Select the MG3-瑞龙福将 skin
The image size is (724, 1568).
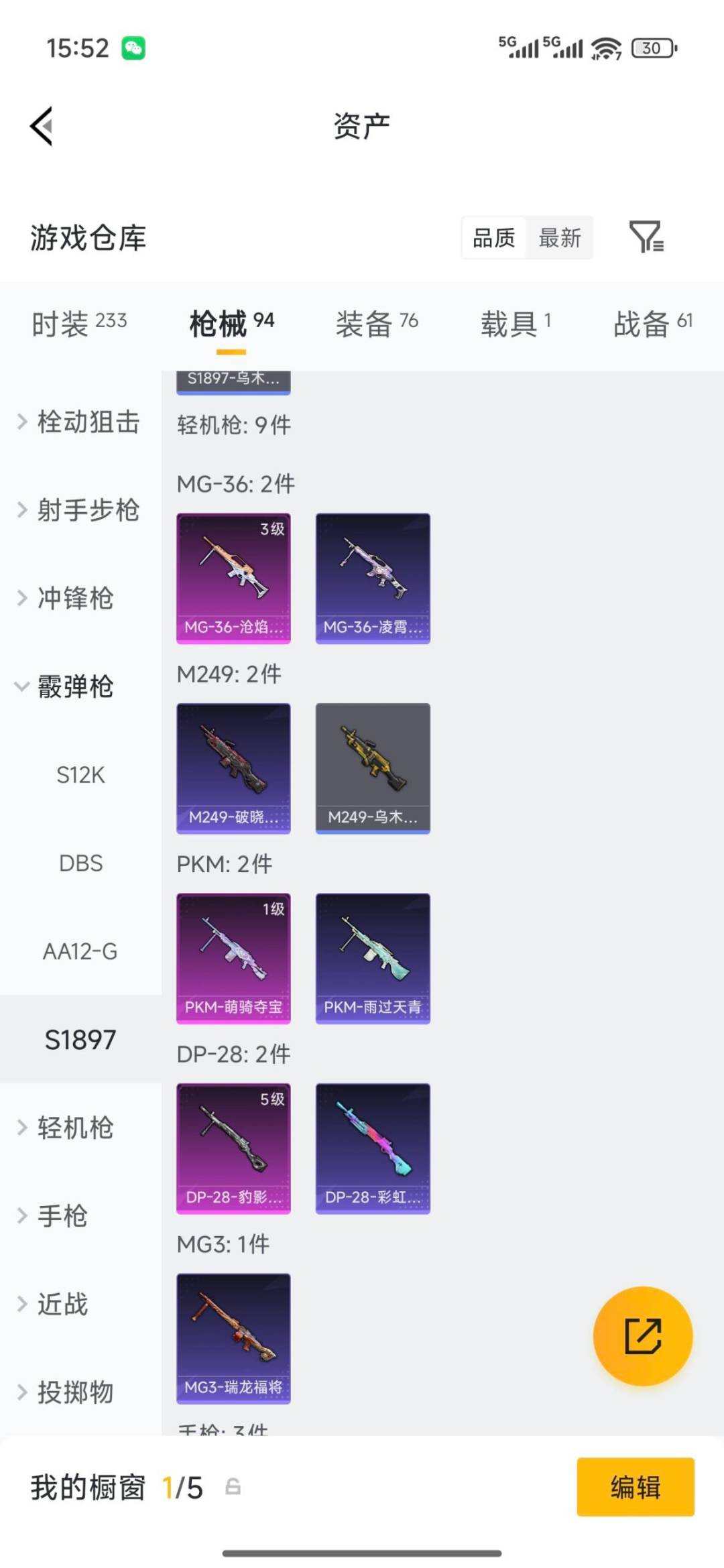point(233,1337)
